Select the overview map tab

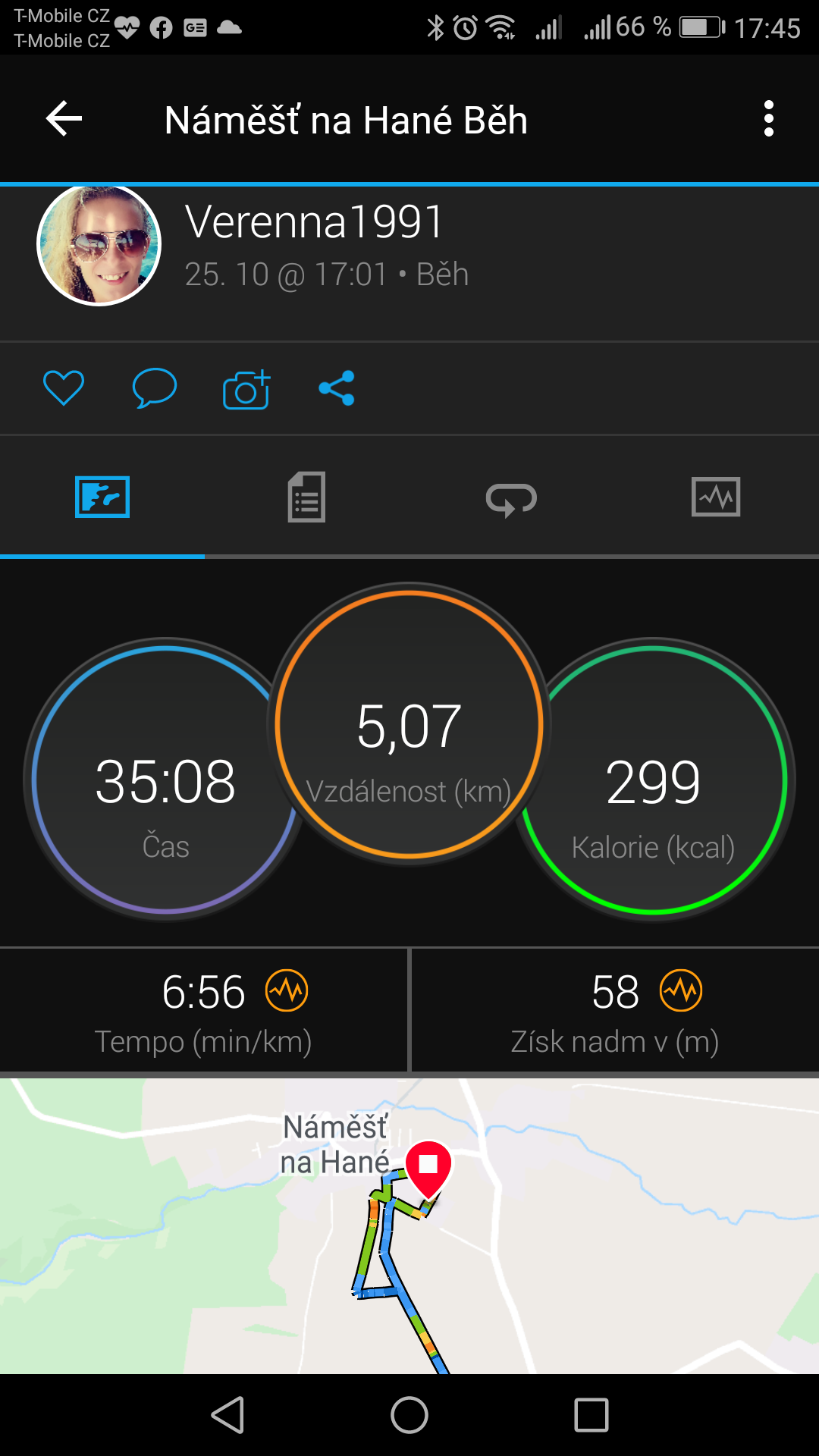coord(102,497)
